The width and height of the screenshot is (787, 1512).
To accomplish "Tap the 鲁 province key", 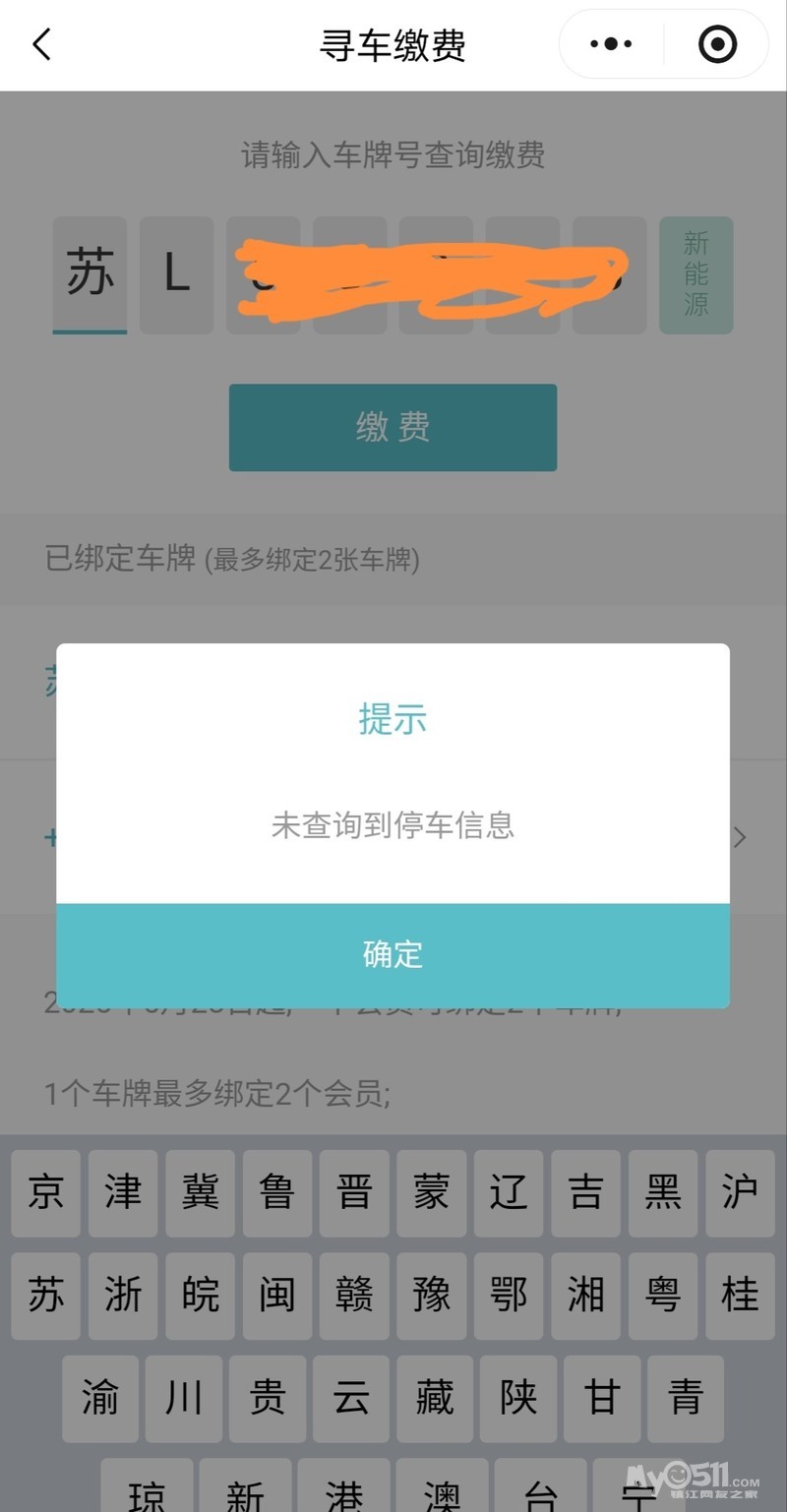I will pyautogui.click(x=277, y=1193).
